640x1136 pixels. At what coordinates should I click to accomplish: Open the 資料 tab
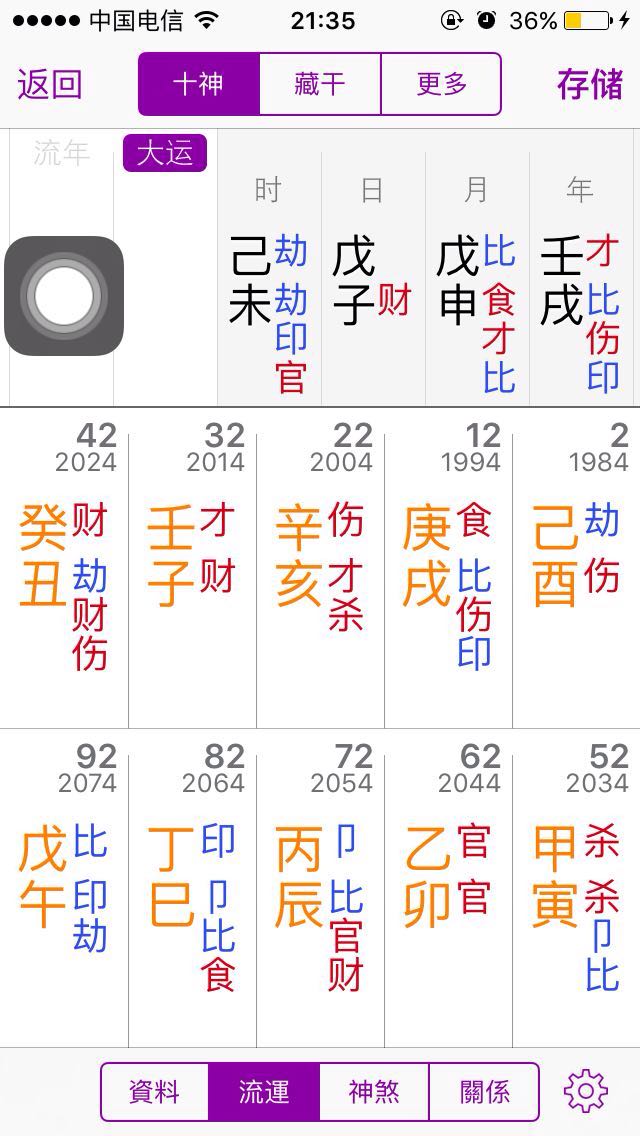pyautogui.click(x=155, y=1091)
